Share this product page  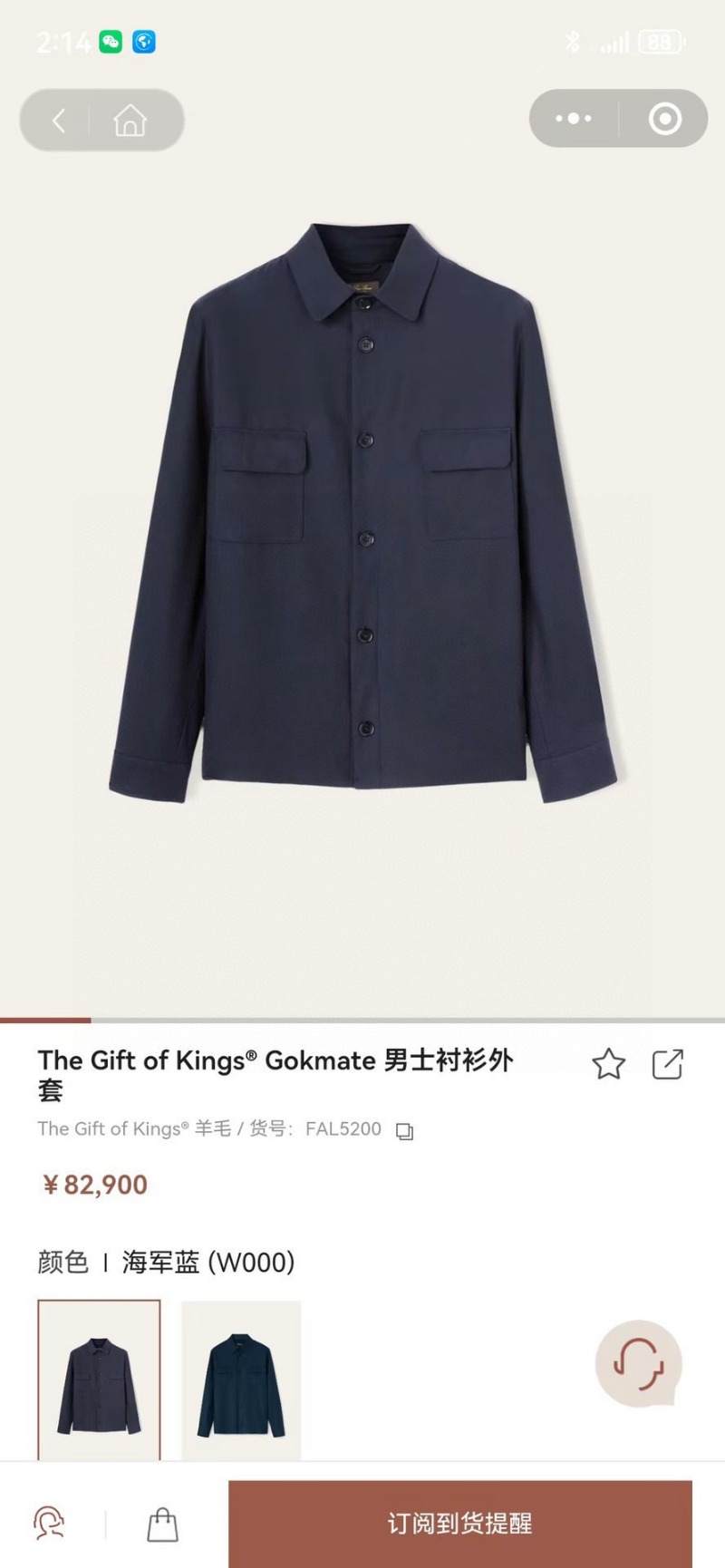[x=668, y=1064]
